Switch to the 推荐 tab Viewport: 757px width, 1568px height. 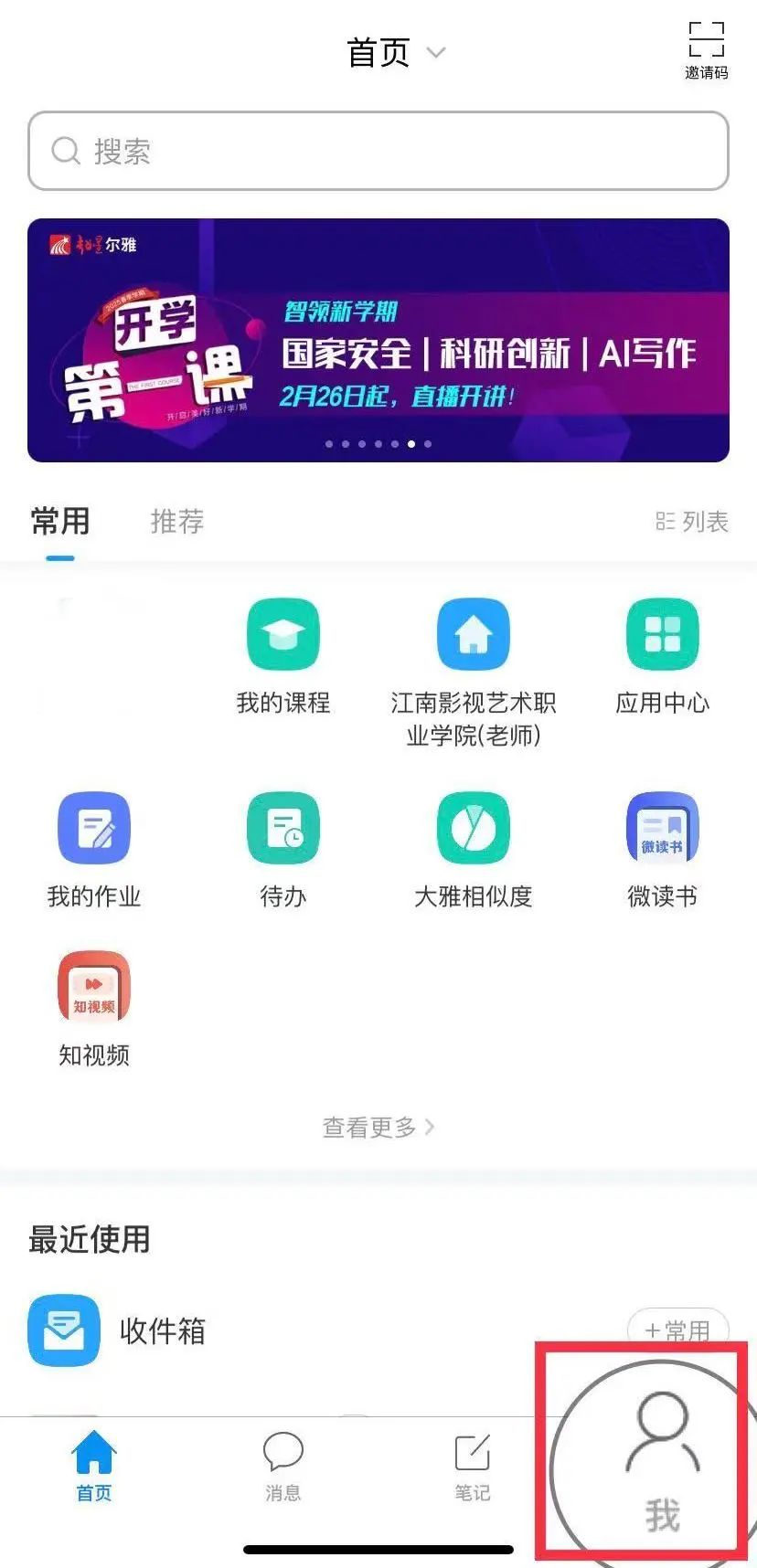click(x=176, y=522)
